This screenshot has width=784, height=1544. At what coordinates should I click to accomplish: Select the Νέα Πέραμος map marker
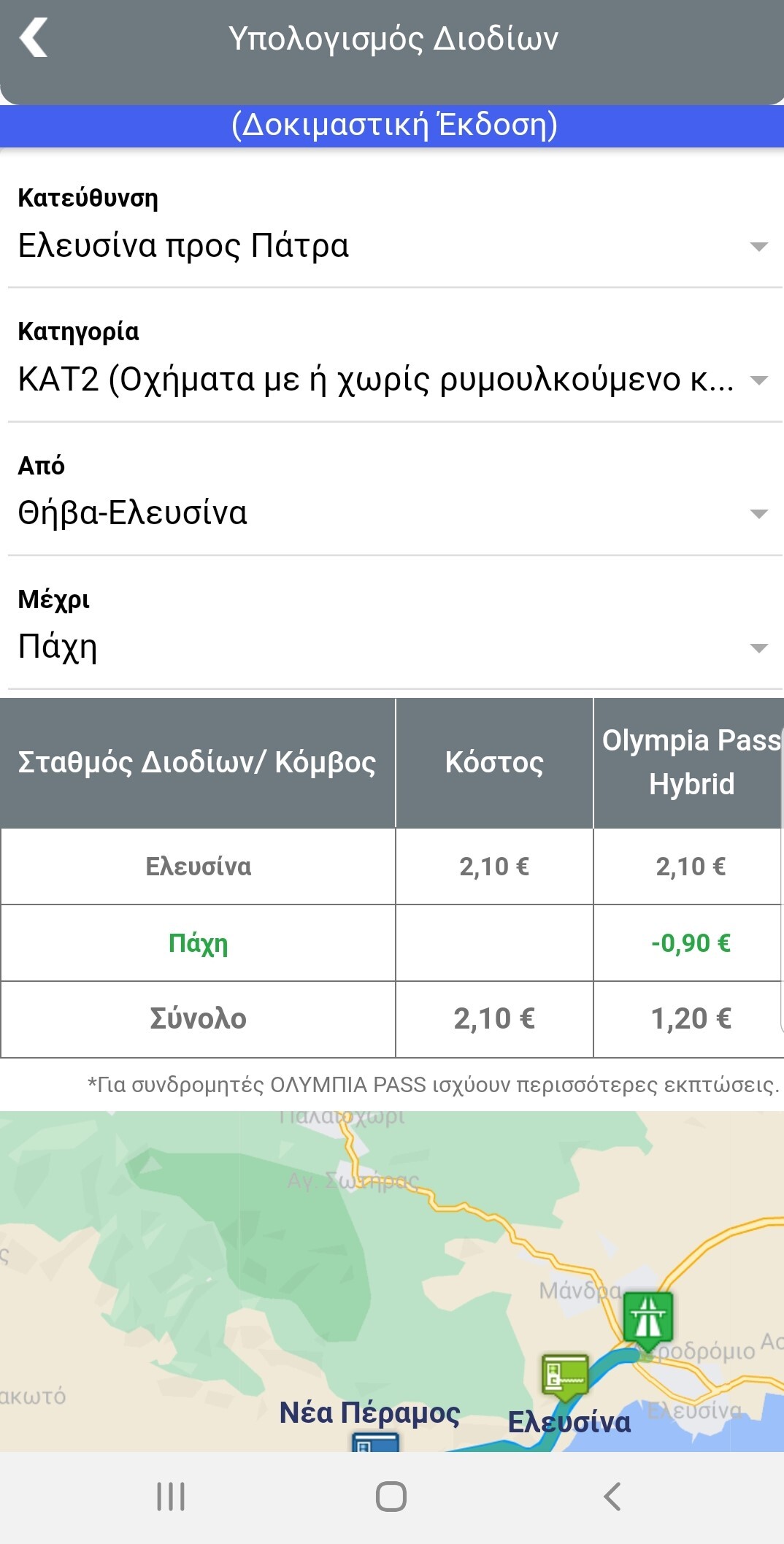(375, 1442)
